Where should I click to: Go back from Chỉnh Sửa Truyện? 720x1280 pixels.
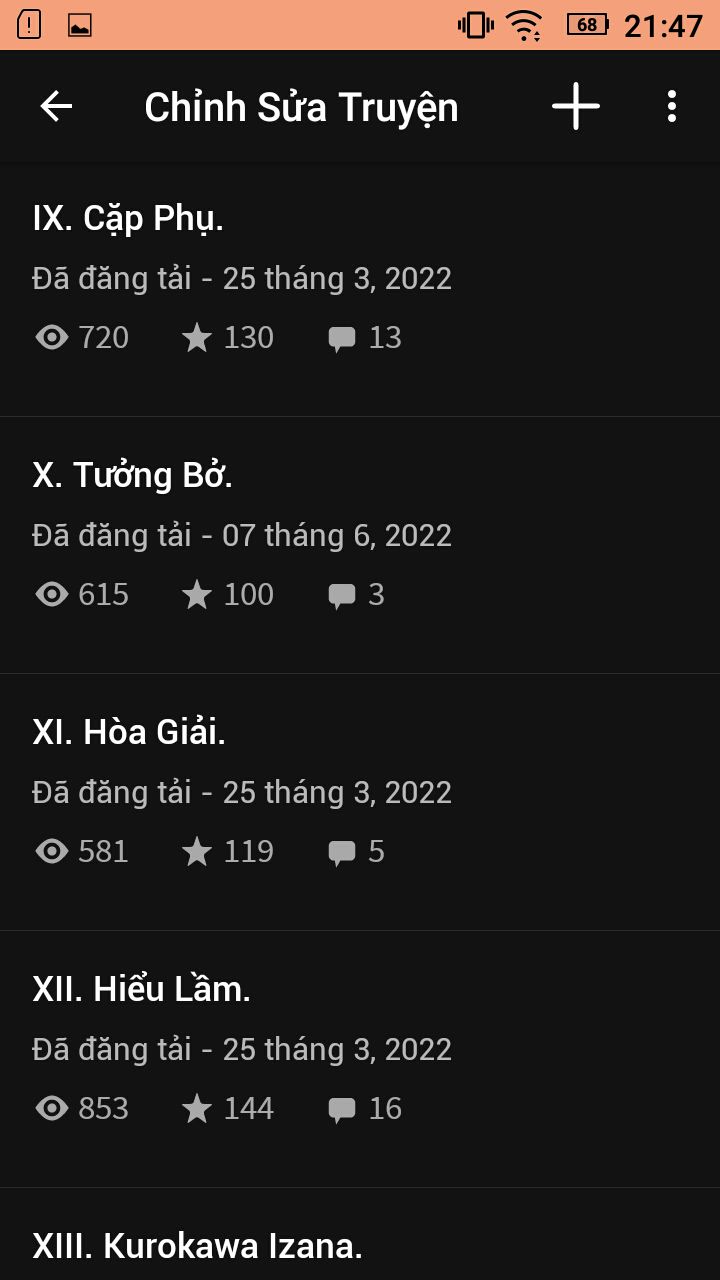coord(56,107)
